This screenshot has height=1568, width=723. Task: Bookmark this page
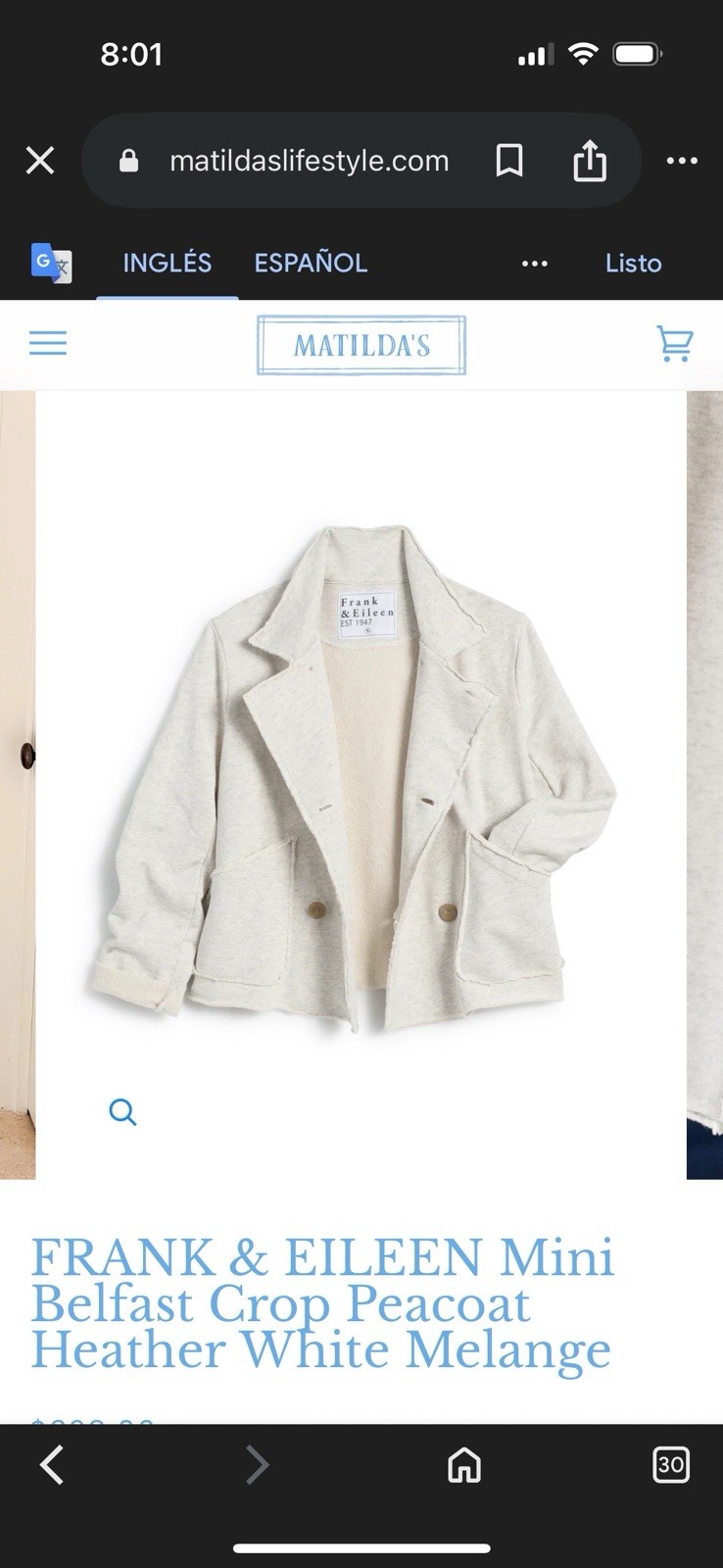tap(510, 160)
